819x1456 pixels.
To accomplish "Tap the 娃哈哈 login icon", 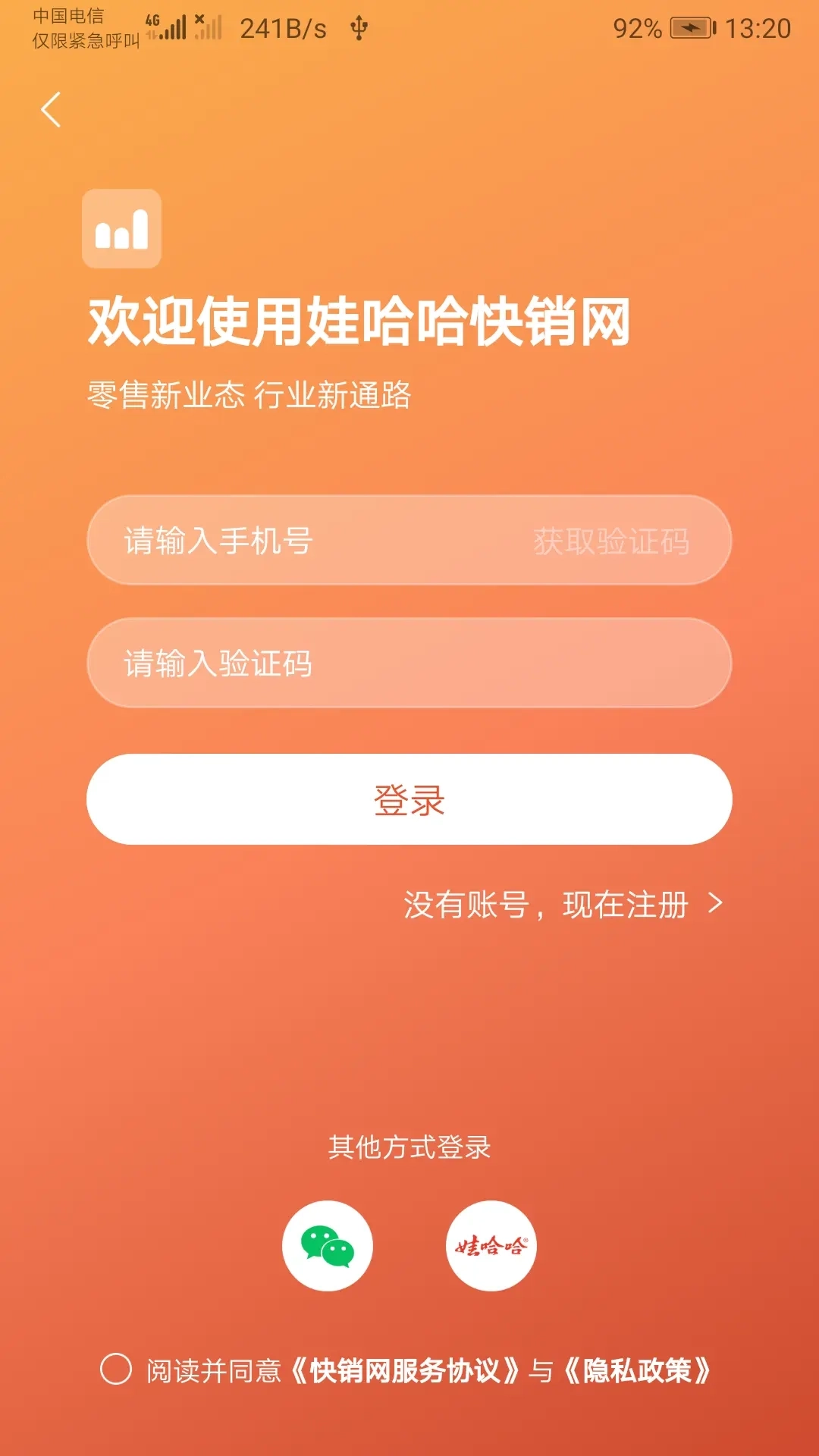I will coord(491,1246).
